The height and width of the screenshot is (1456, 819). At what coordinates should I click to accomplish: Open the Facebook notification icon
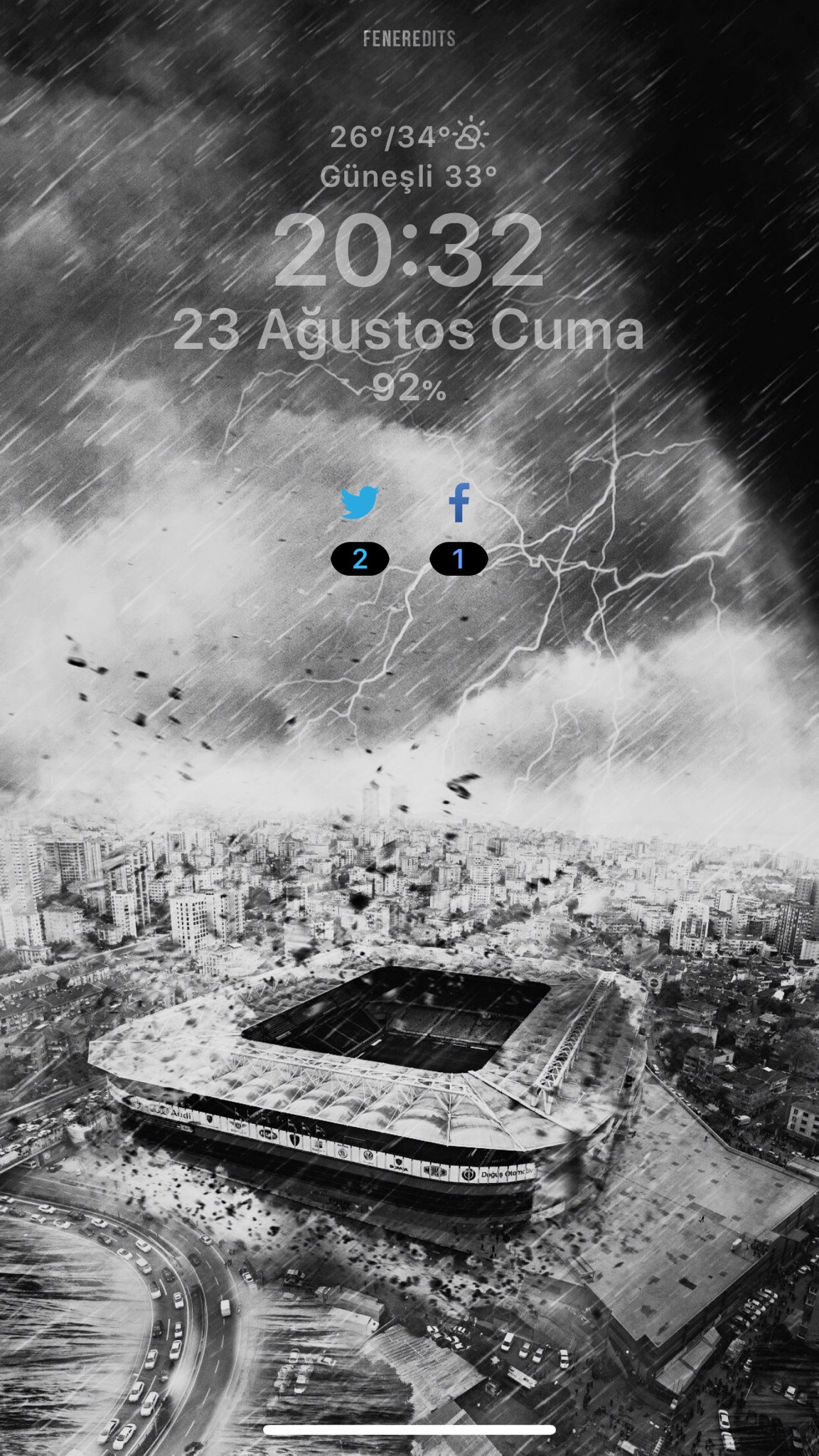[x=459, y=503]
